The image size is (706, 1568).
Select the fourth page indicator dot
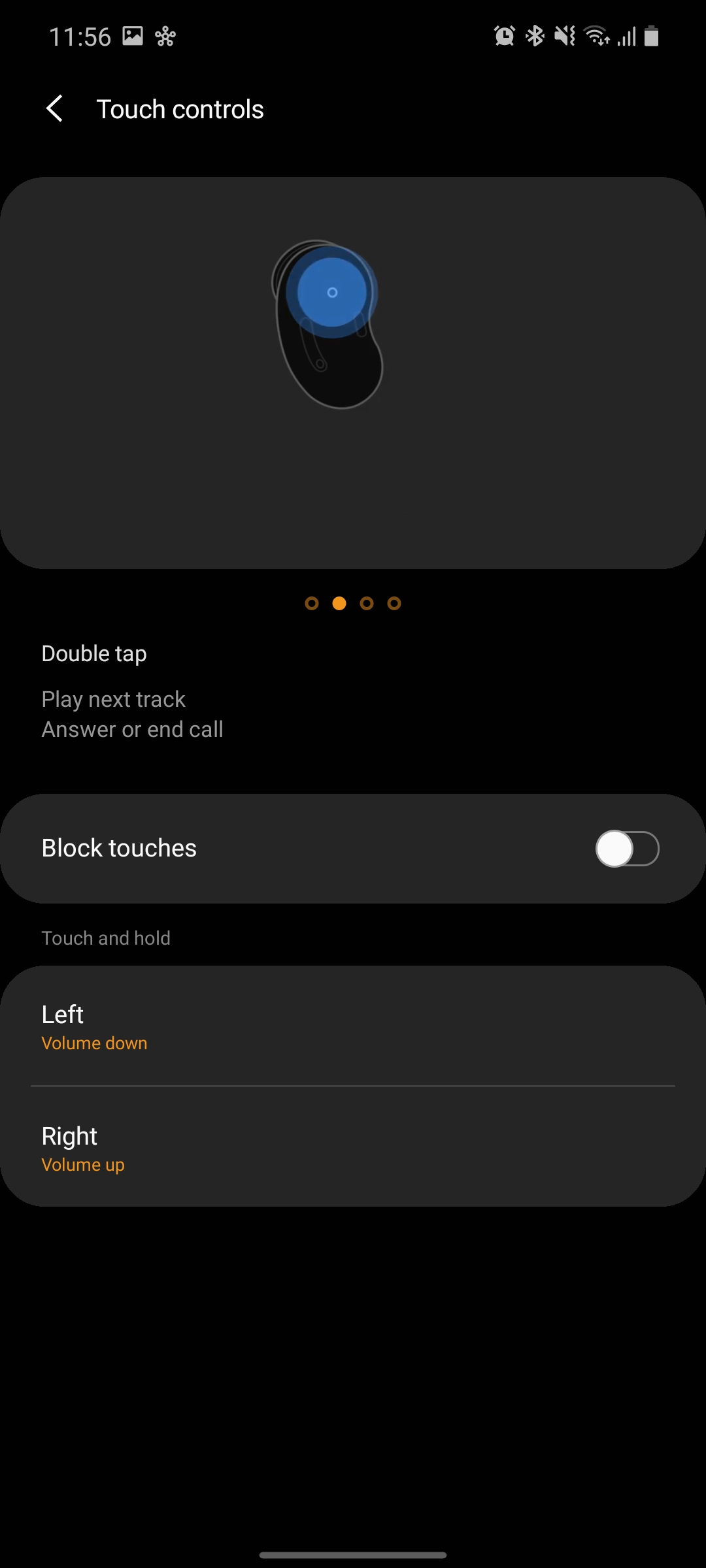(x=394, y=603)
